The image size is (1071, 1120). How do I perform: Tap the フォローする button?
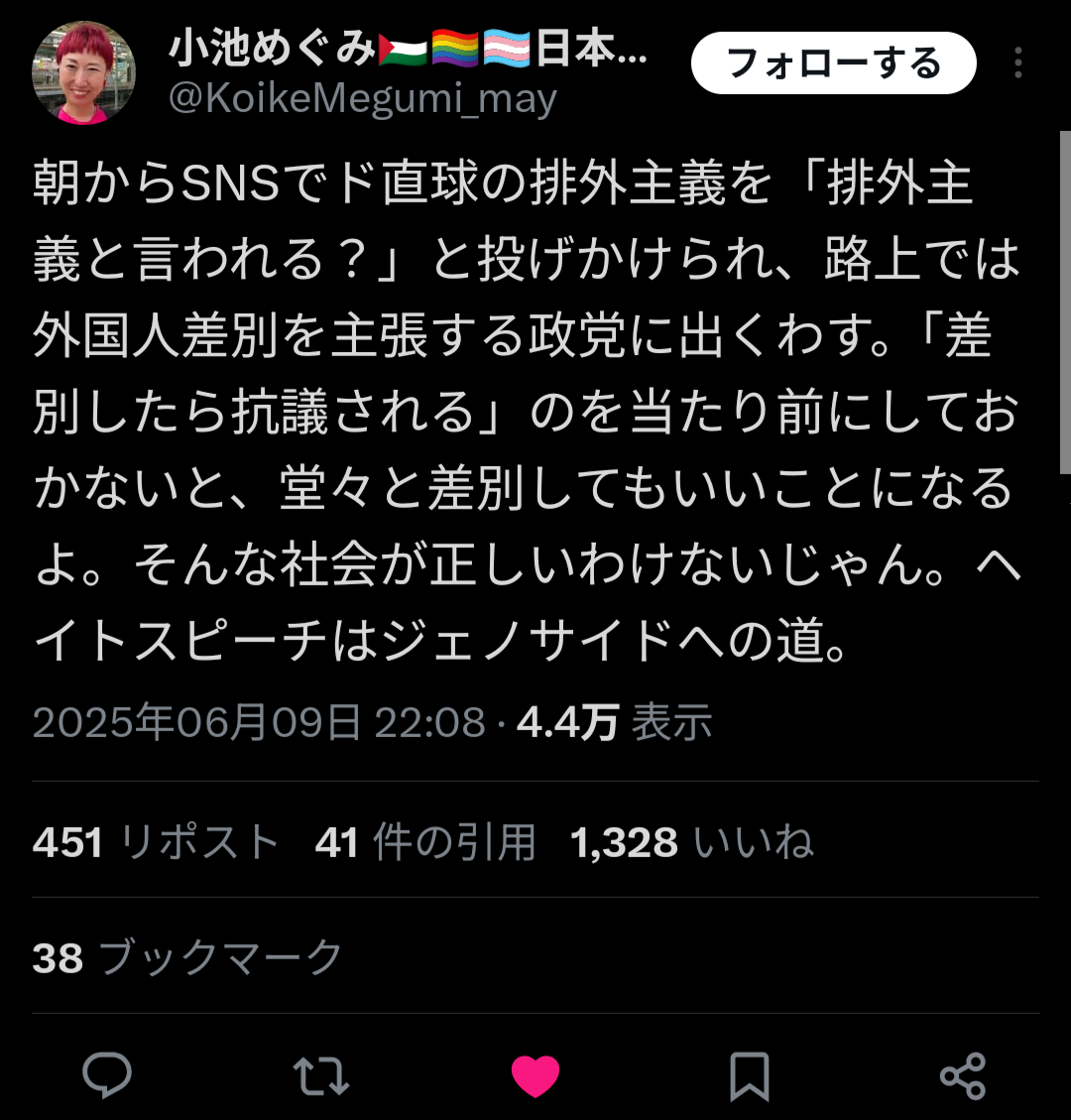click(833, 63)
